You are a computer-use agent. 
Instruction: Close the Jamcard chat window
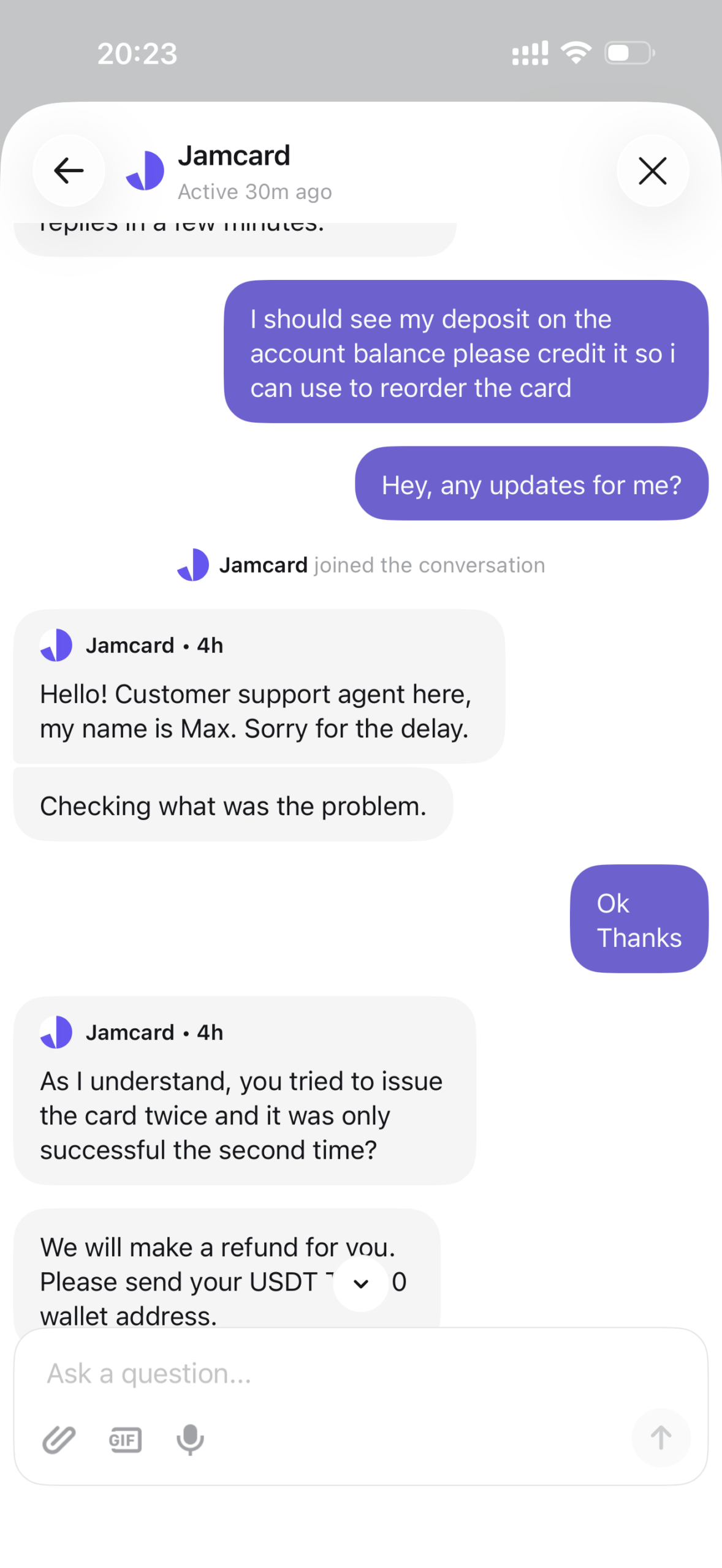click(x=652, y=170)
